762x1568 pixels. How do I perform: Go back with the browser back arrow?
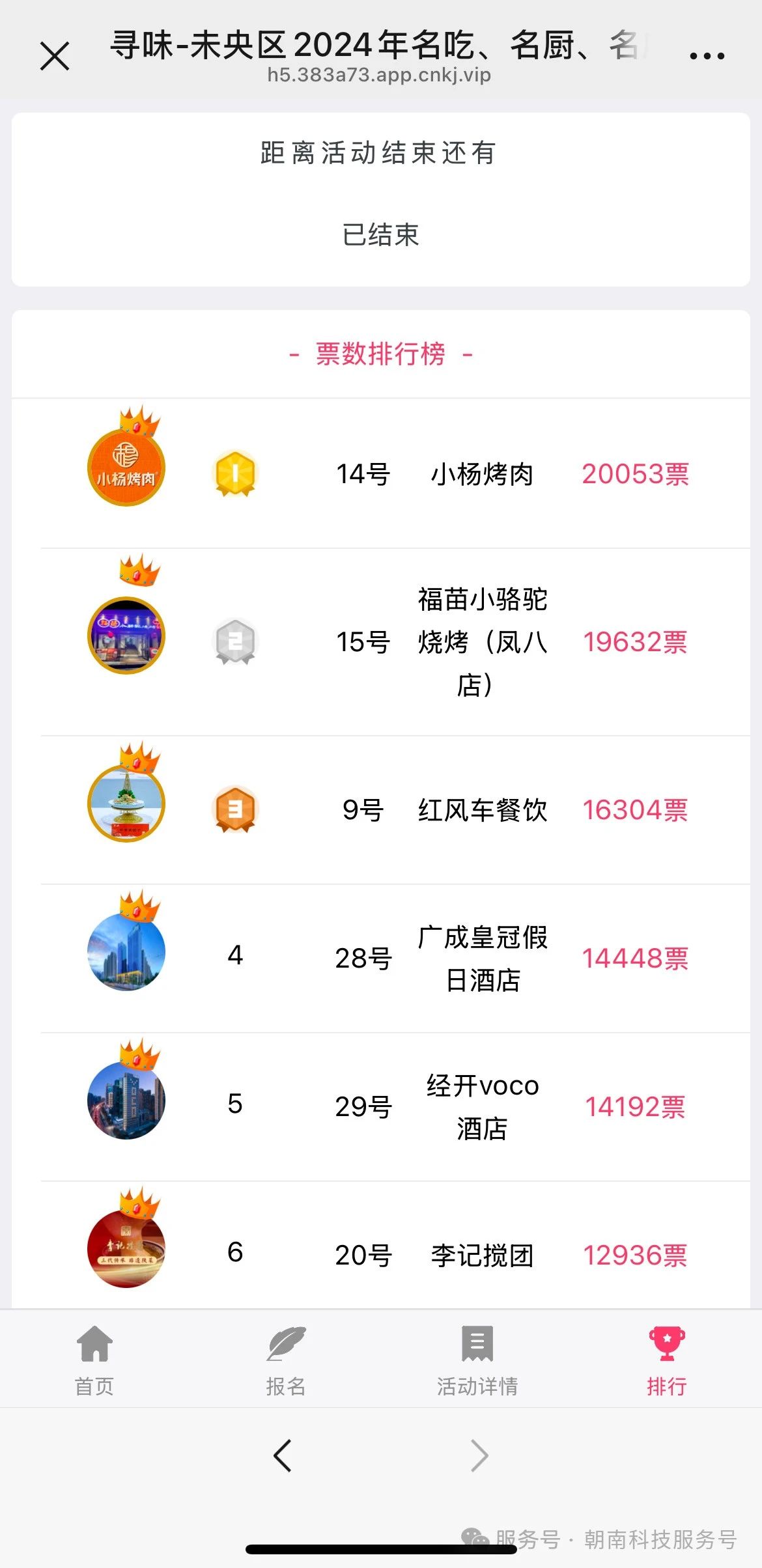click(x=283, y=1456)
